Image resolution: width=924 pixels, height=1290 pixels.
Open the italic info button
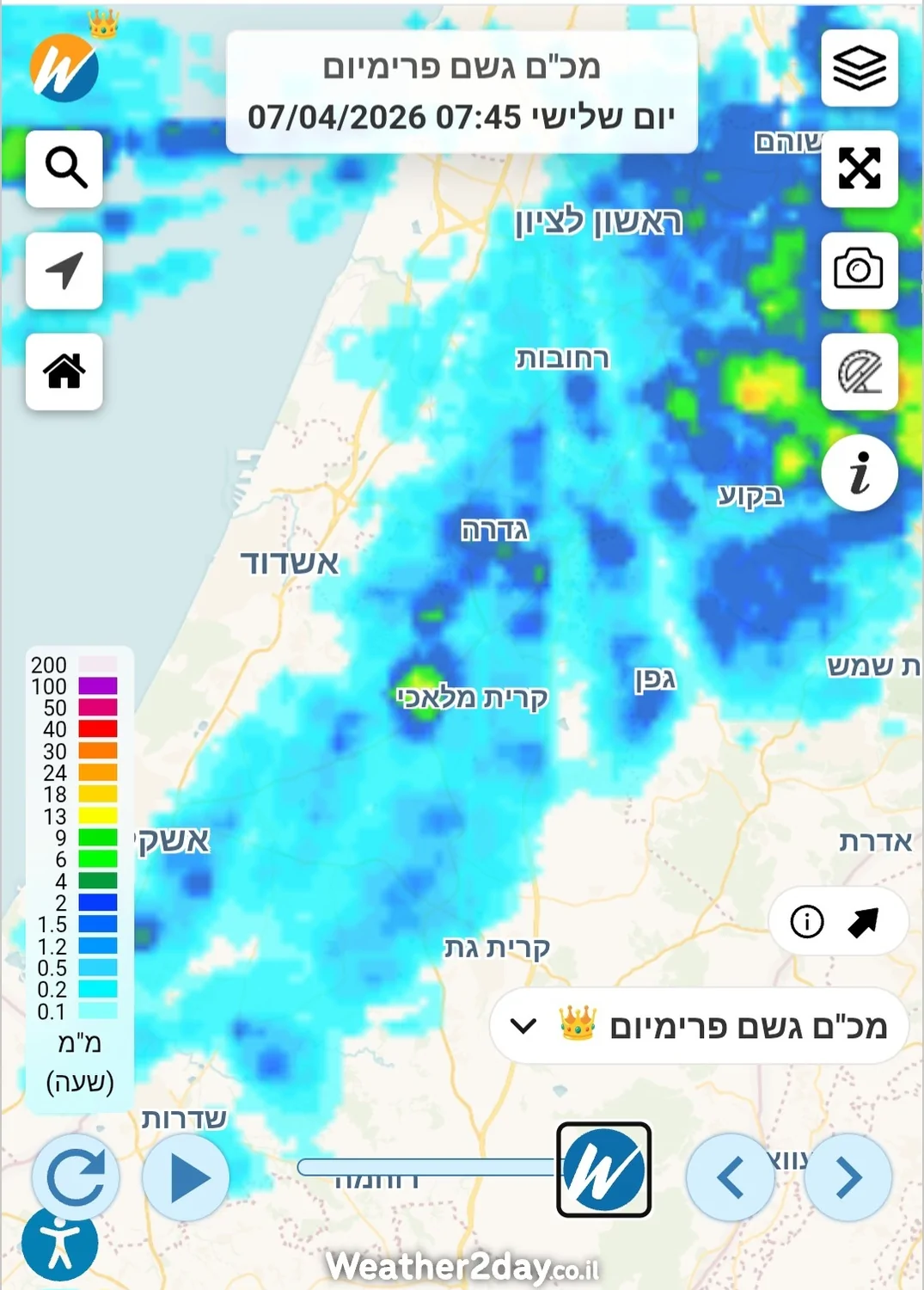click(859, 472)
